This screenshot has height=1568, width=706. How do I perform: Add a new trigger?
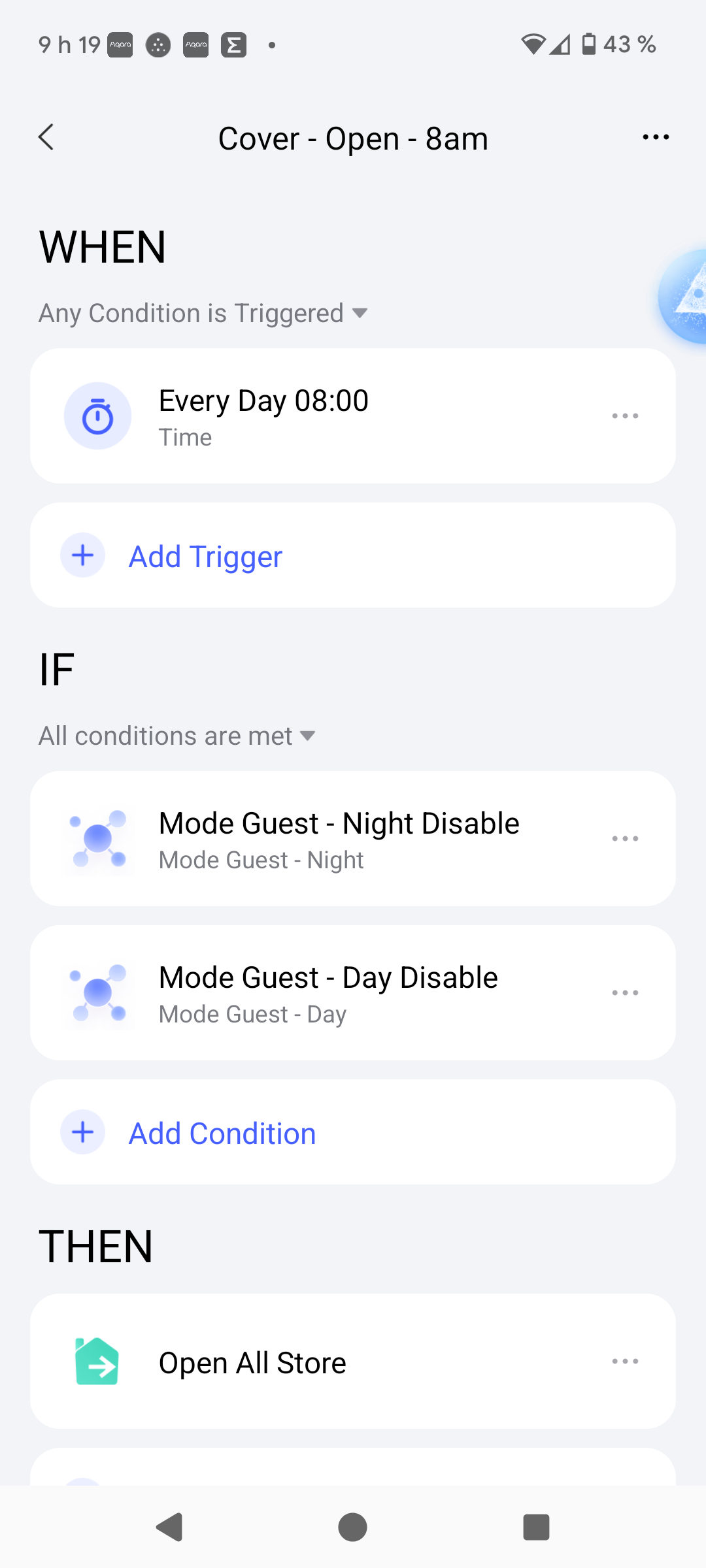click(353, 555)
